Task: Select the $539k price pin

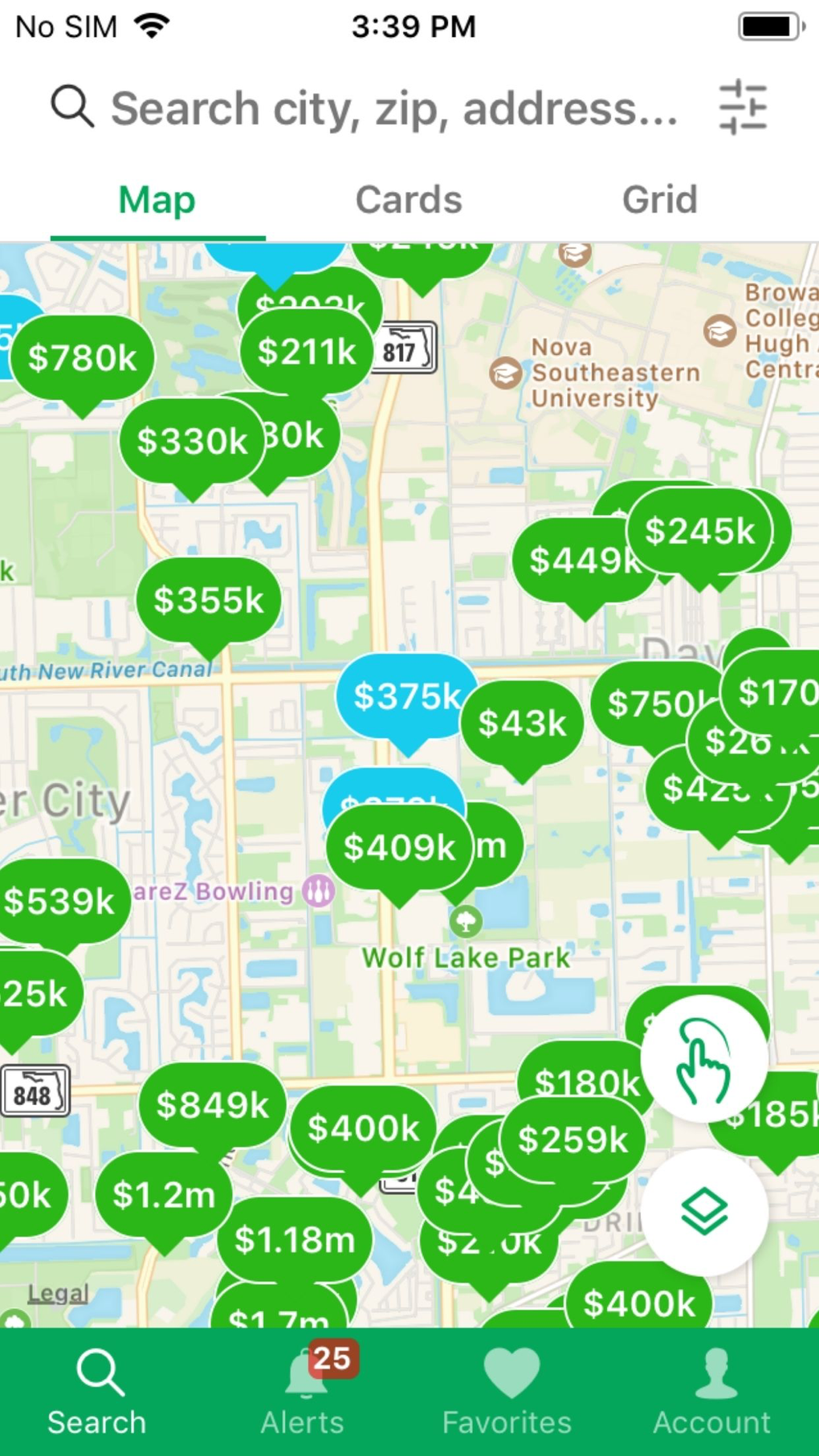Action: coord(61,901)
